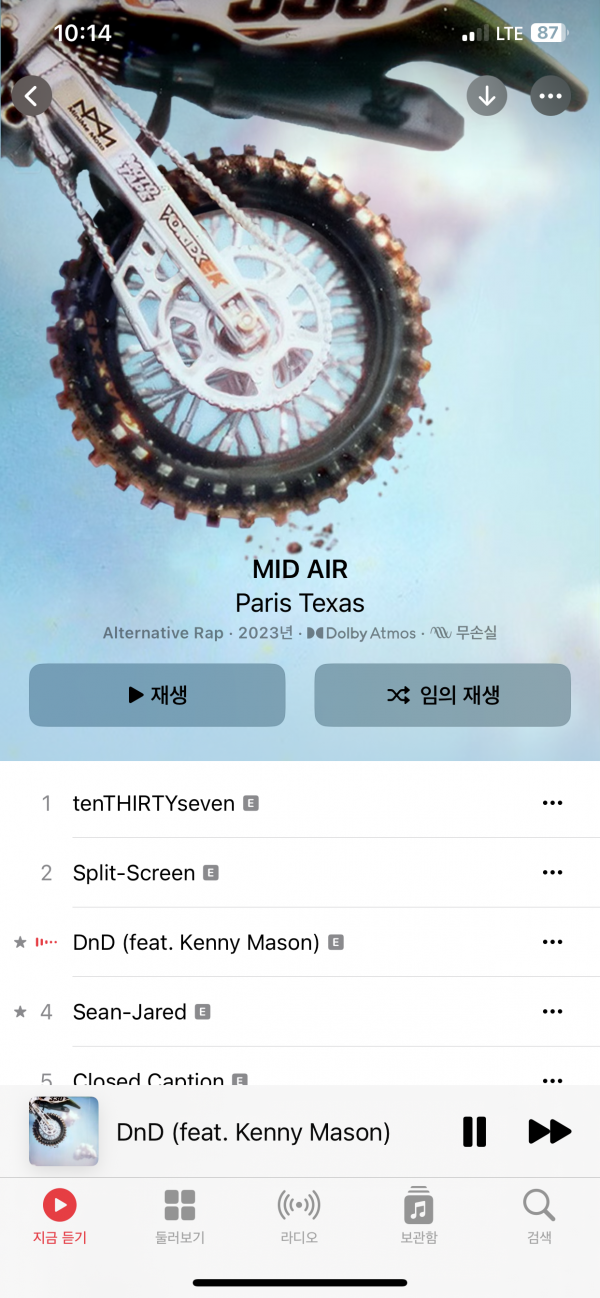Open the Paris Texas artist page
This screenshot has height=1298, width=600.
300,603
